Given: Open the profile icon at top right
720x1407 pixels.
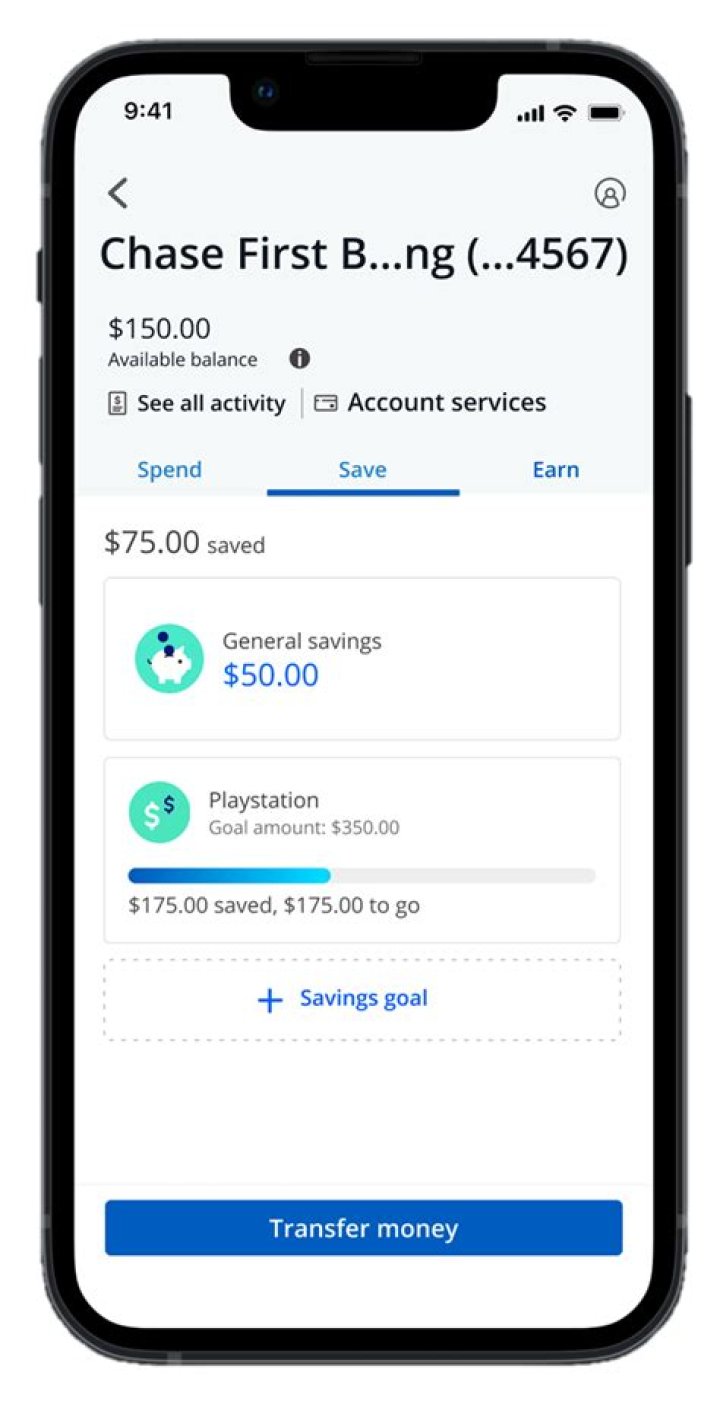Looking at the screenshot, I should 609,193.
